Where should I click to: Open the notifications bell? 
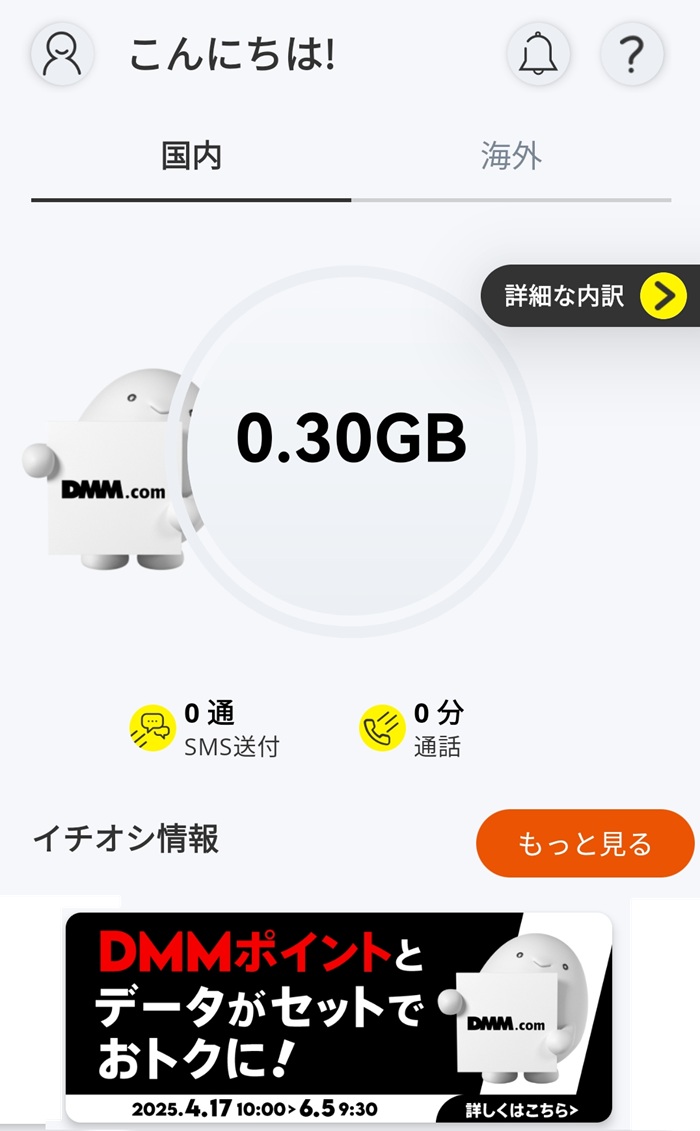click(x=538, y=53)
